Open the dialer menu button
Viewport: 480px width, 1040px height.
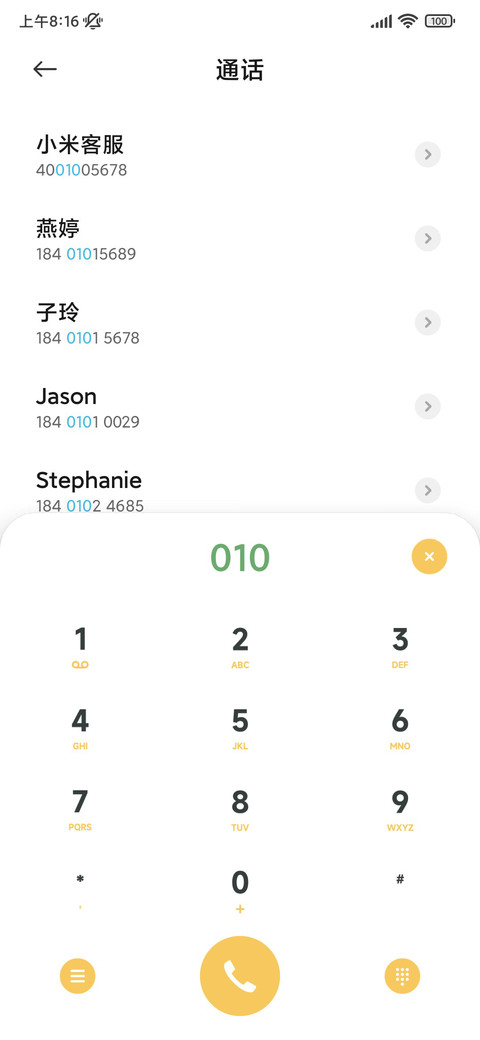point(78,976)
